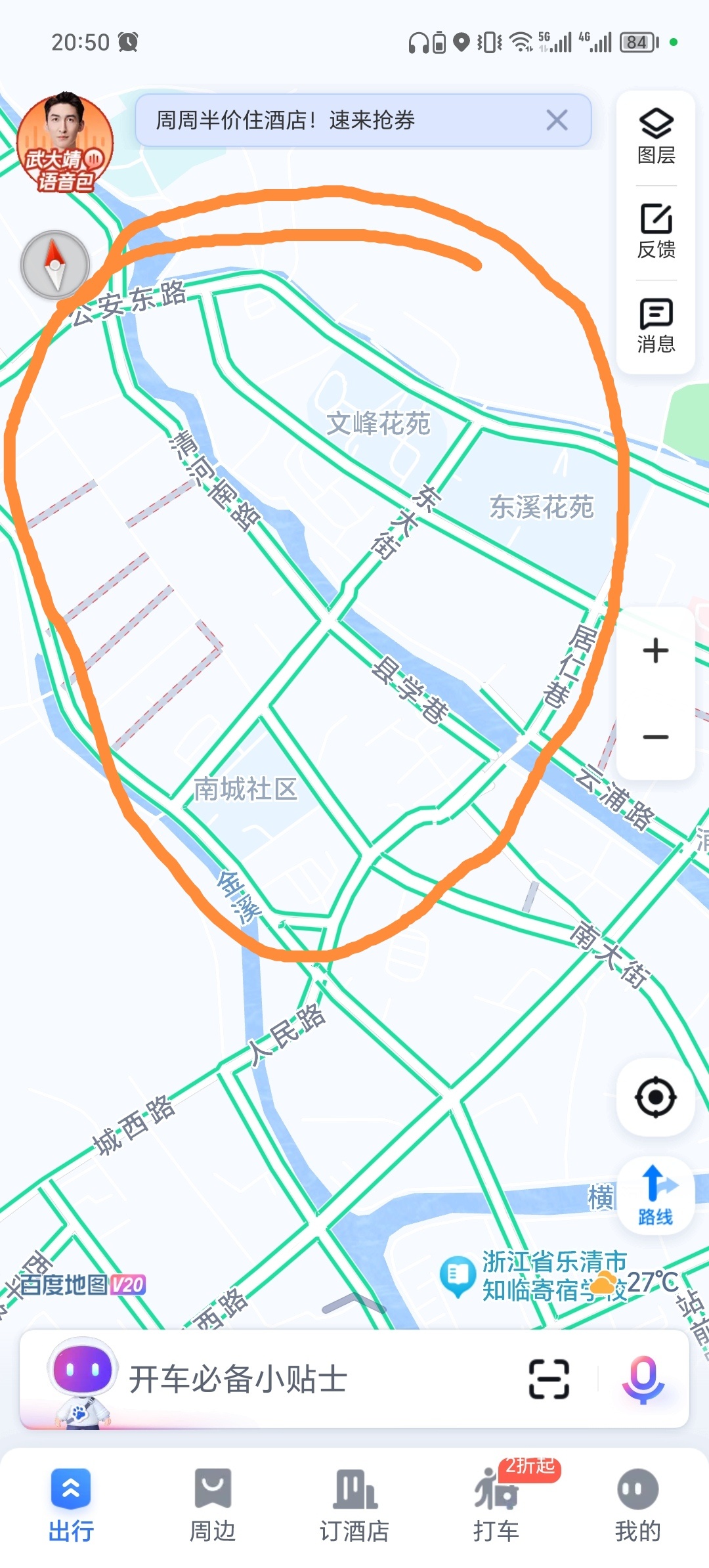The width and height of the screenshot is (709, 1568).
Task: Start voice search with the microphone
Action: 643,1379
